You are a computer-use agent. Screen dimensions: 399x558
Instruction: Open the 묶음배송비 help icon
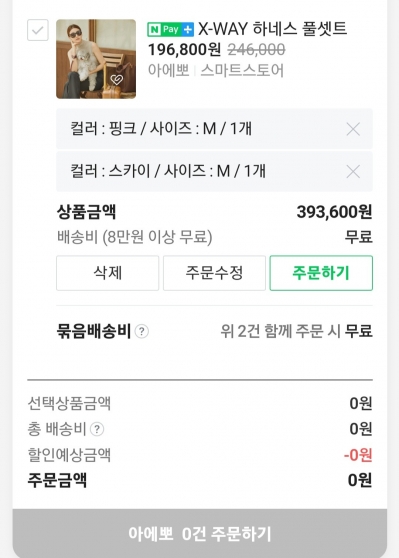pyautogui.click(x=142, y=331)
